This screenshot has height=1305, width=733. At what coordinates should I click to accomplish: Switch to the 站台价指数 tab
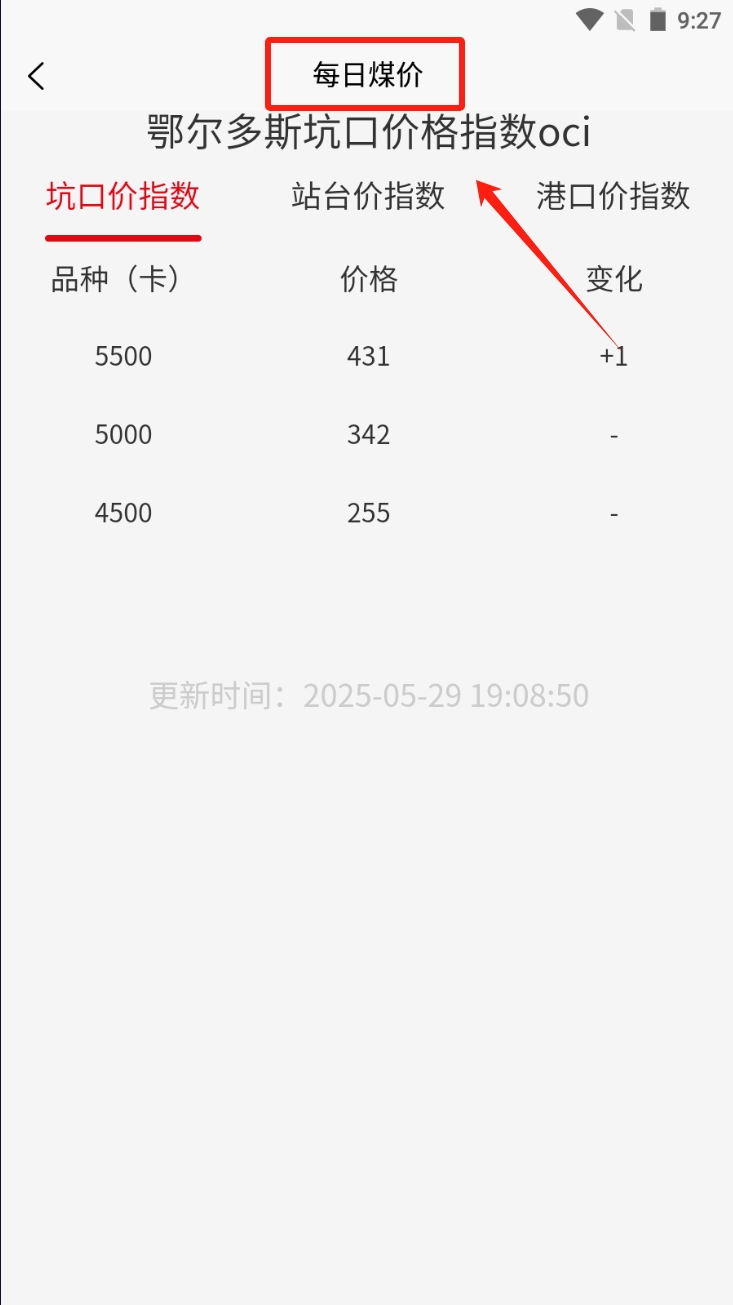click(367, 196)
